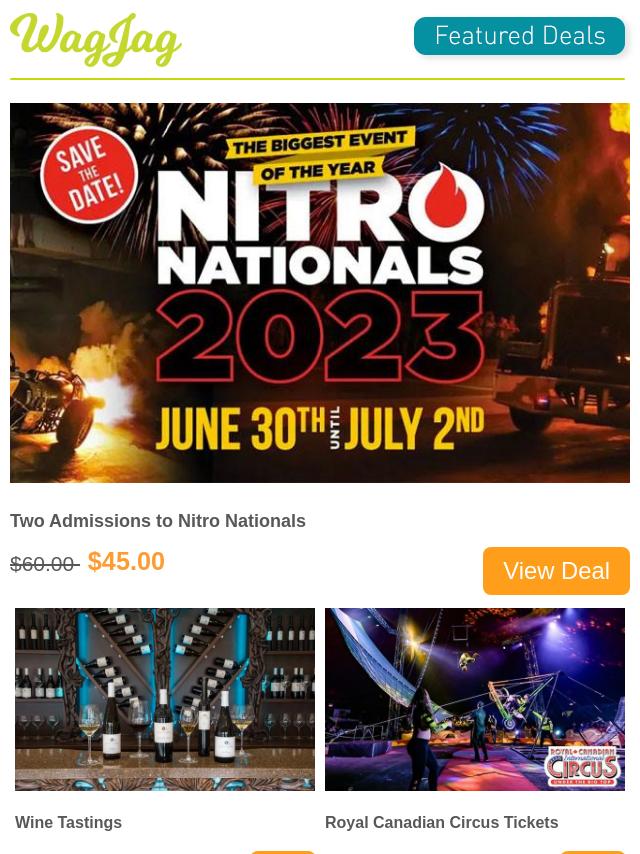Open the Royal Canadian Circus Tickets image
Image resolution: width=640 pixels, height=854 pixels.
coord(475,699)
